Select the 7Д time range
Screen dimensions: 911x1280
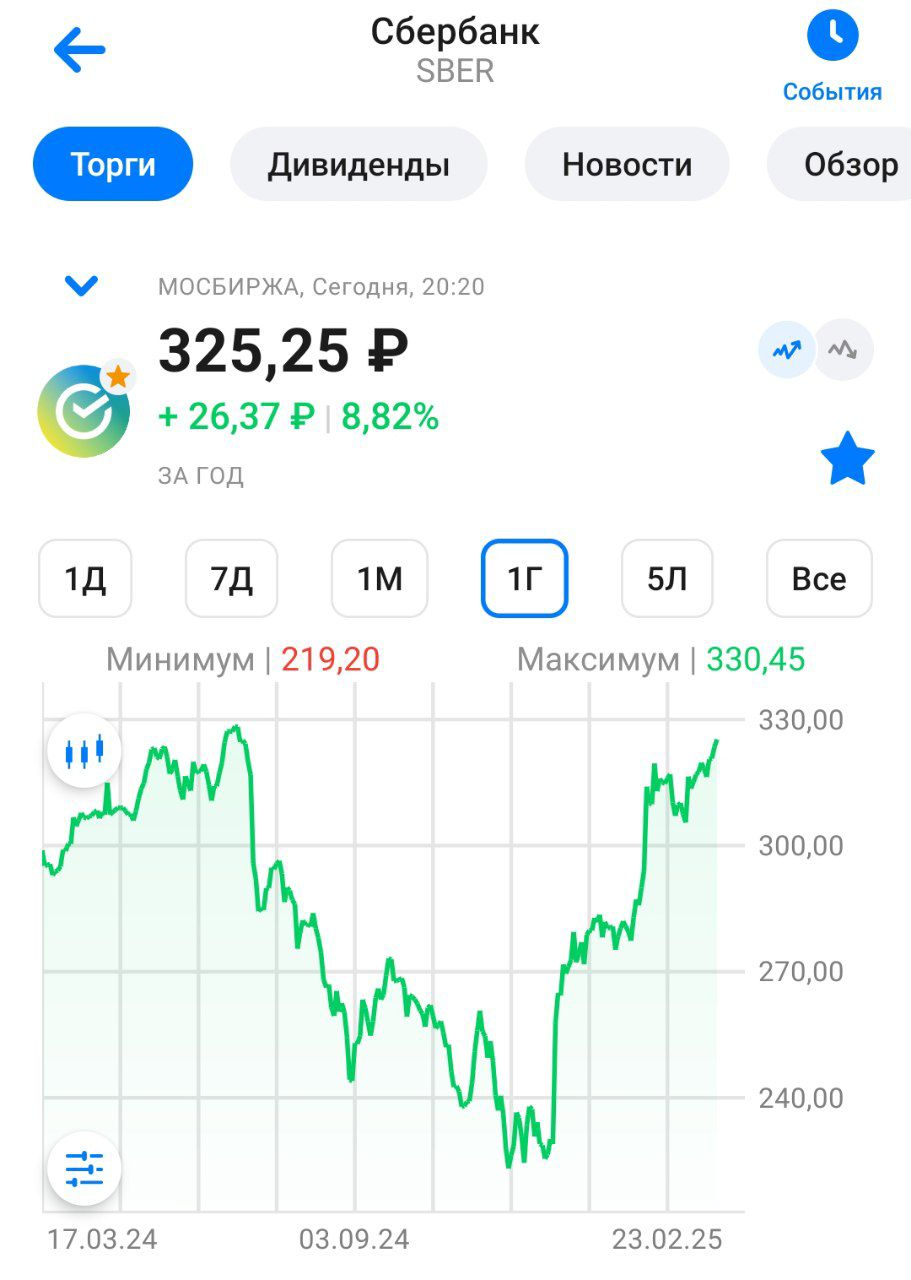[231, 579]
